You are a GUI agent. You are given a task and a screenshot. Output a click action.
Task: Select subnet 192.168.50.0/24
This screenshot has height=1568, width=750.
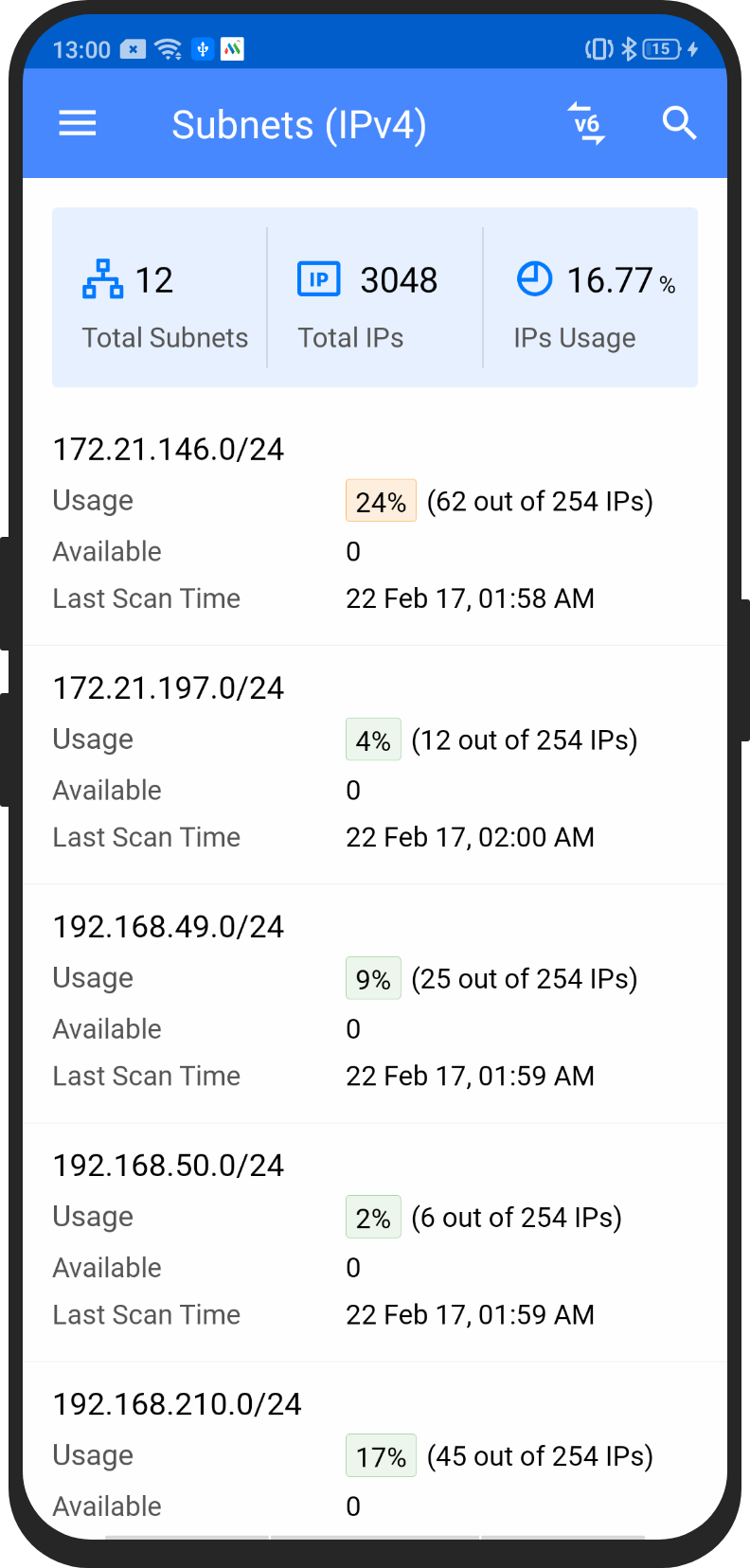pyautogui.click(x=169, y=1165)
